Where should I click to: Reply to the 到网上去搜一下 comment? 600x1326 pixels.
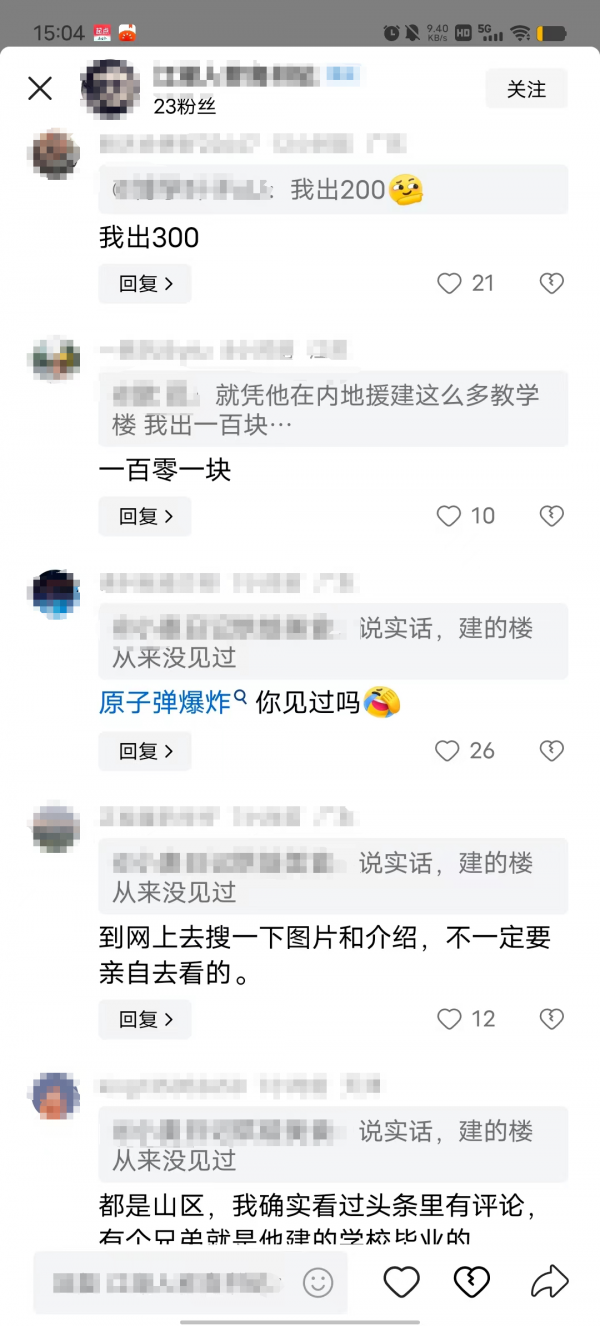(145, 1019)
